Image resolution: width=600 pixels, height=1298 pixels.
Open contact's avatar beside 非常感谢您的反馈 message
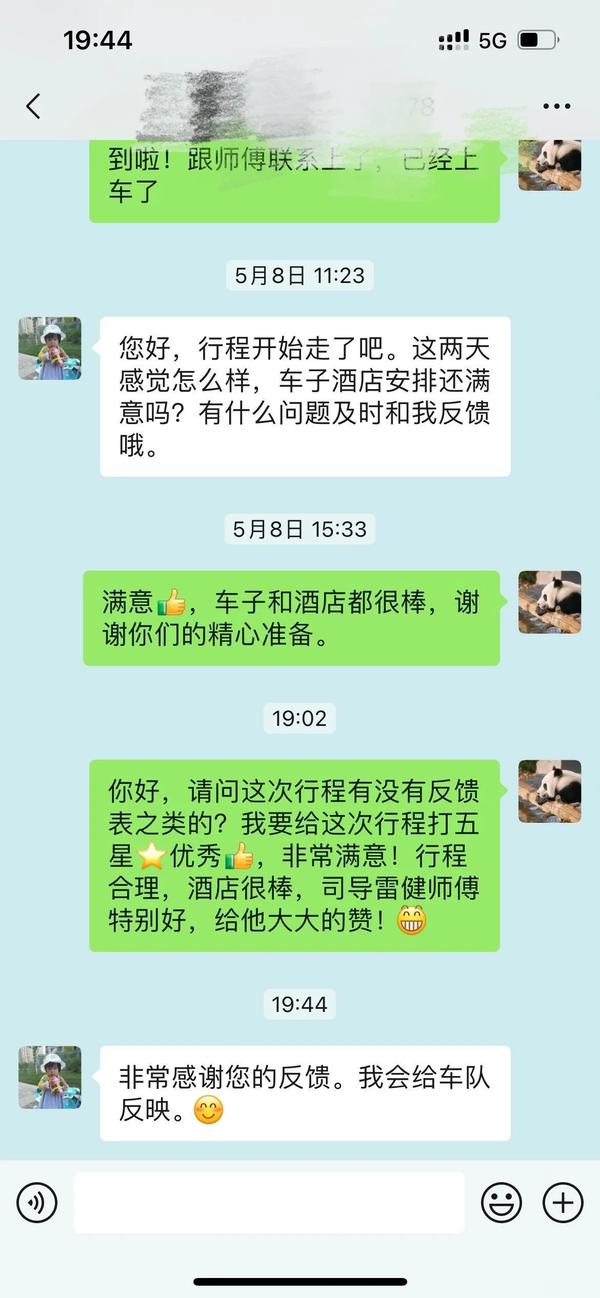tap(50, 1077)
